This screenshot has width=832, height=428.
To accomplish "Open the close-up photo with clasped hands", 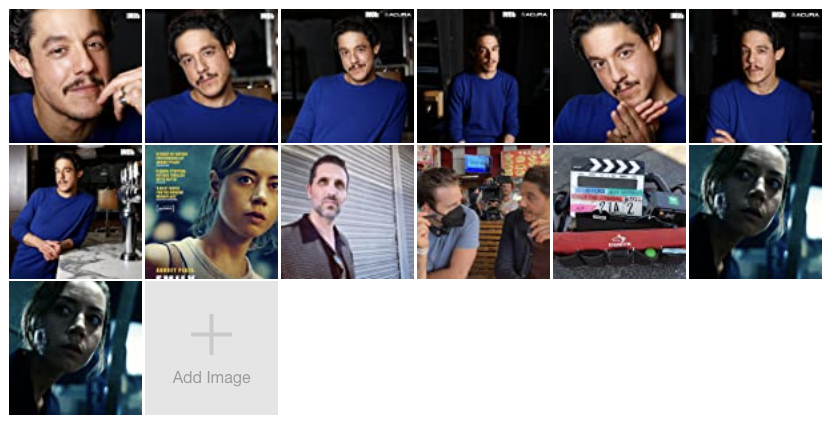I will [x=619, y=76].
